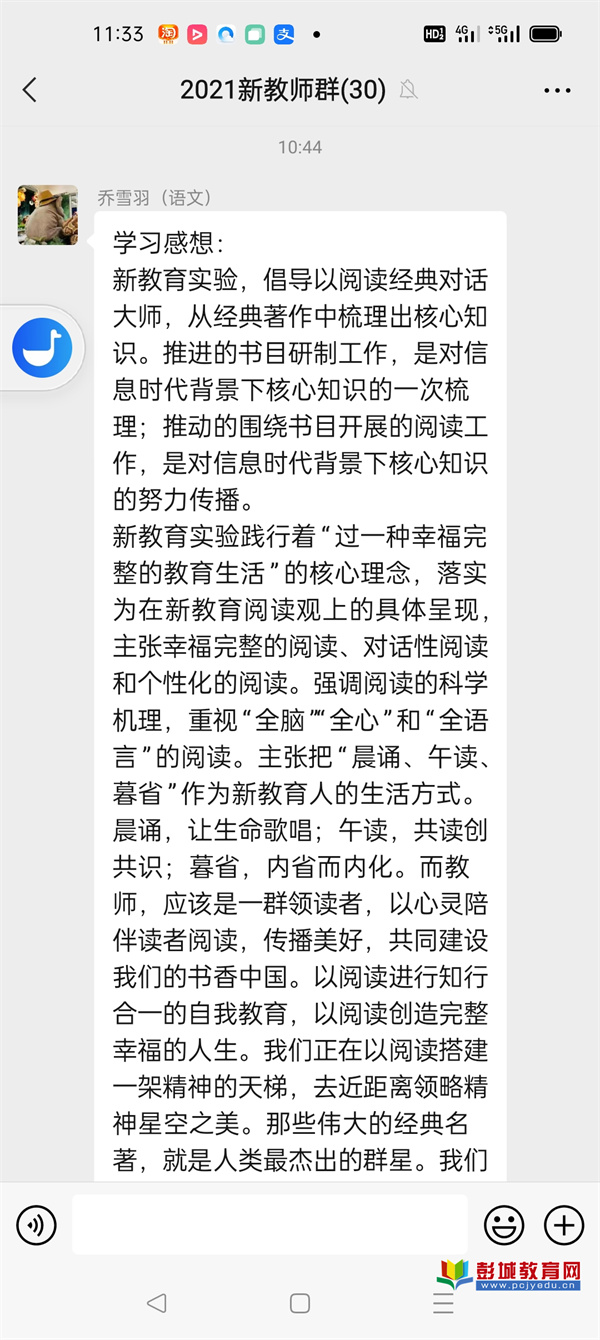Tap the system back triangle button

tap(156, 1303)
